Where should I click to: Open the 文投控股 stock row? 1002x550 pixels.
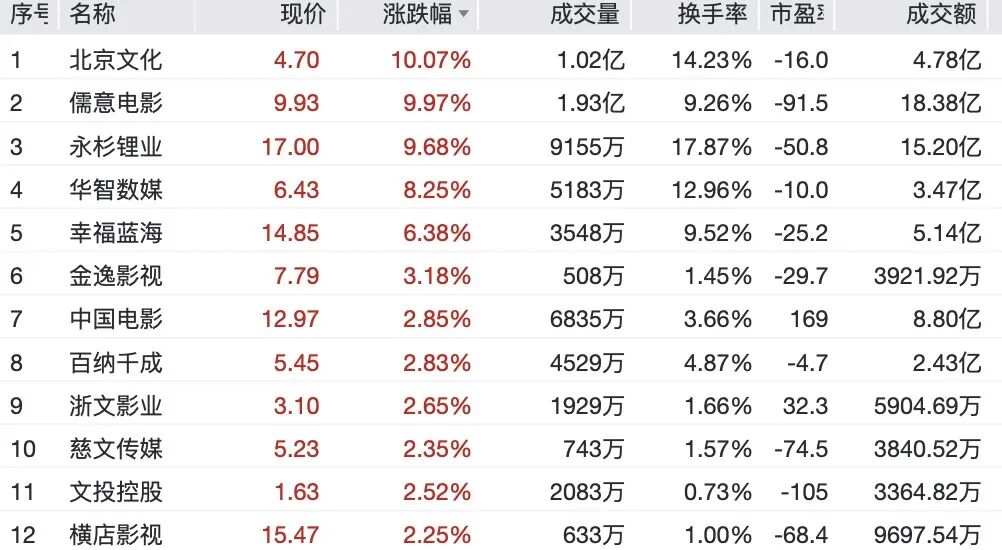[501, 491]
